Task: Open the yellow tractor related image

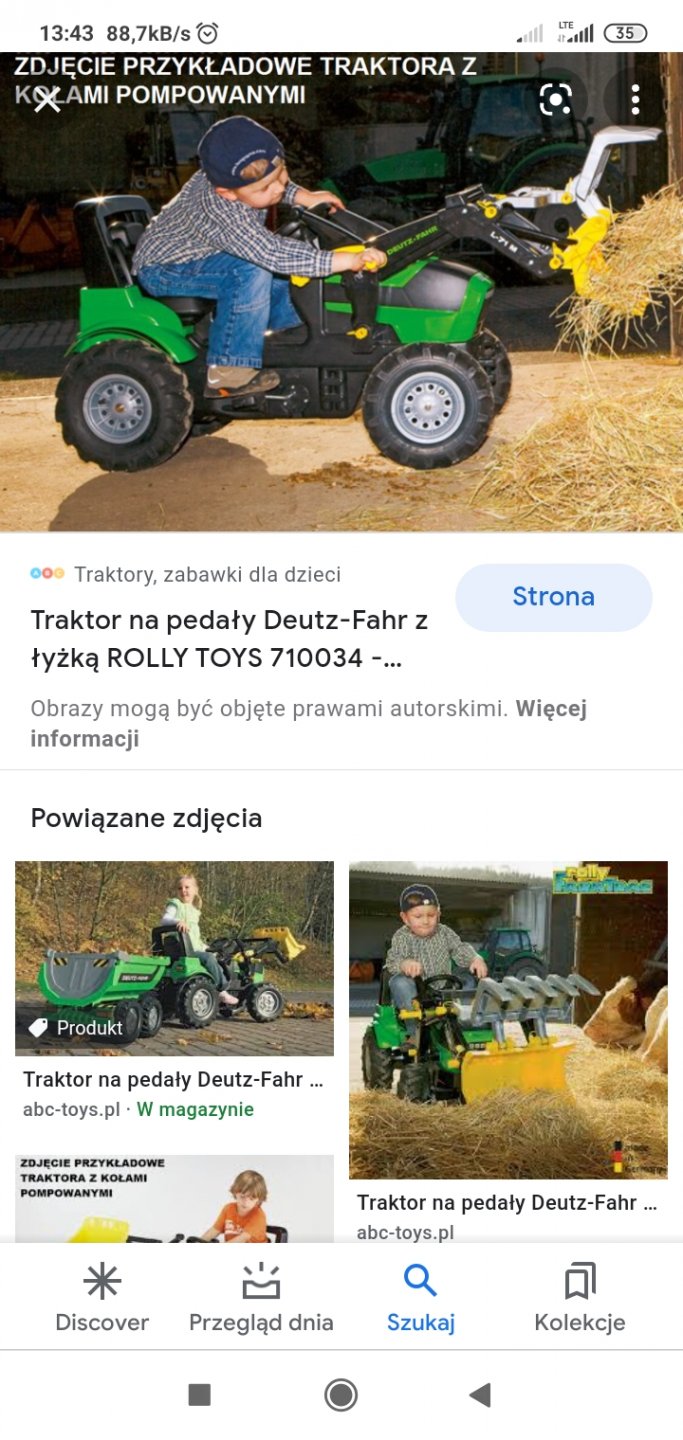Action: point(174,1198)
